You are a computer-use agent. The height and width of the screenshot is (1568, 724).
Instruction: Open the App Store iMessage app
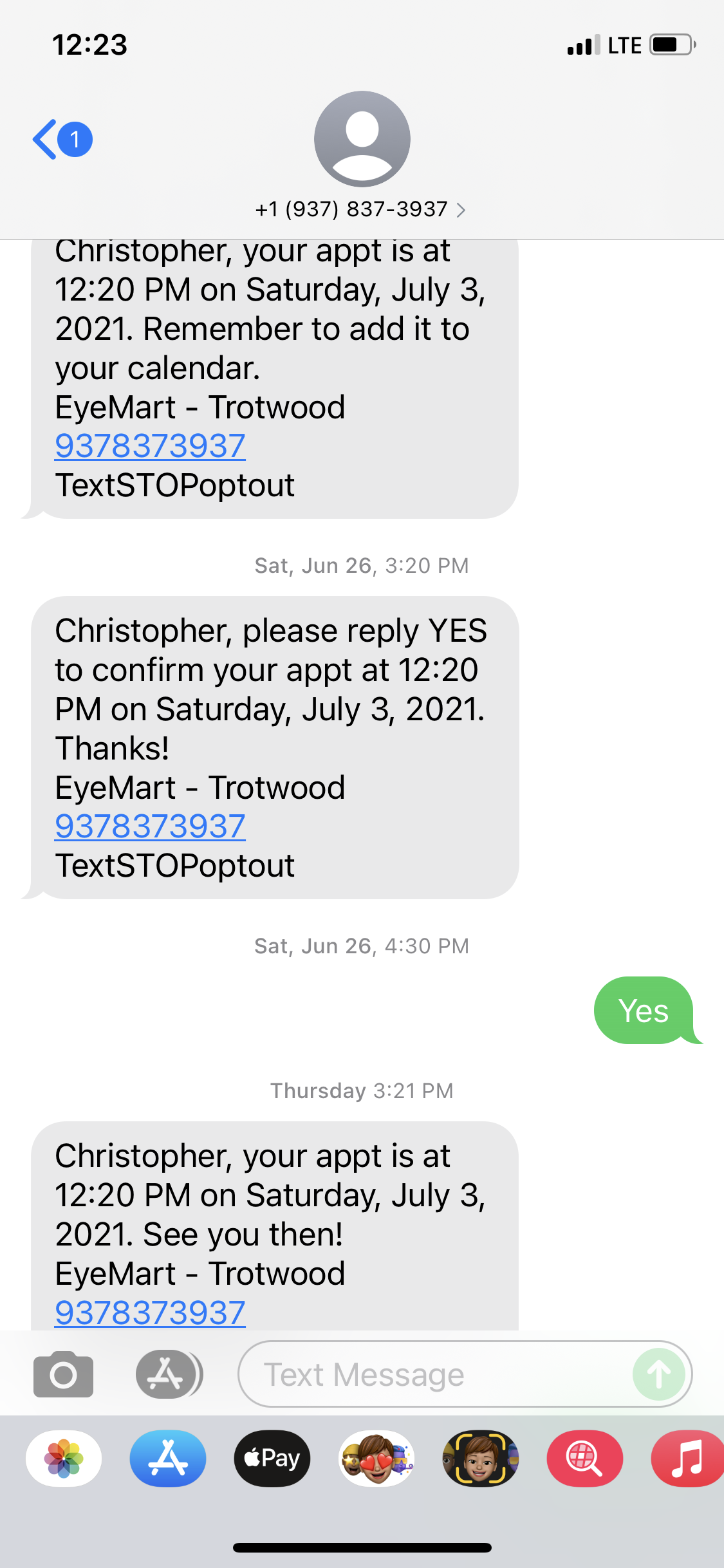[168, 1459]
